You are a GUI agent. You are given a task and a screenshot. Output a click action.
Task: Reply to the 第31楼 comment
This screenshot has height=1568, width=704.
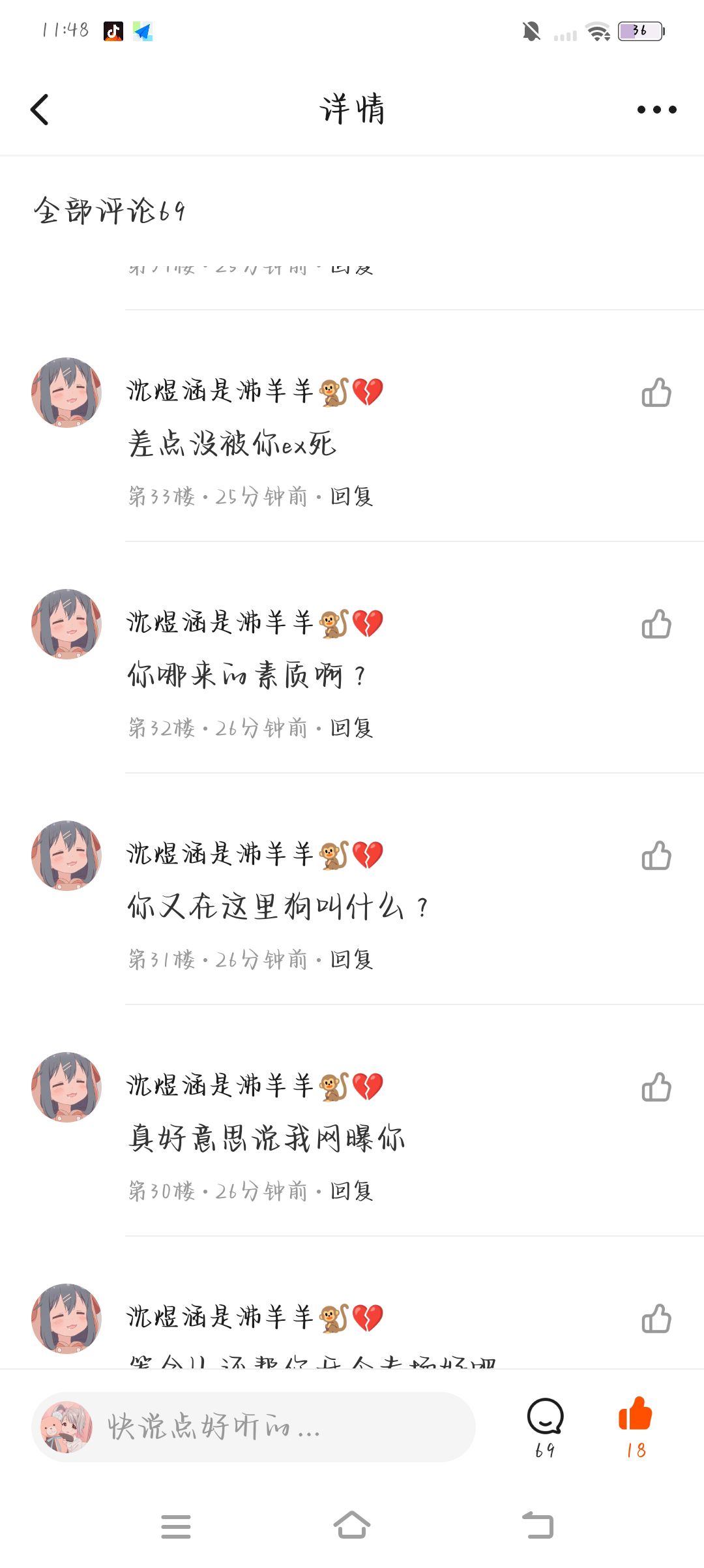(351, 959)
